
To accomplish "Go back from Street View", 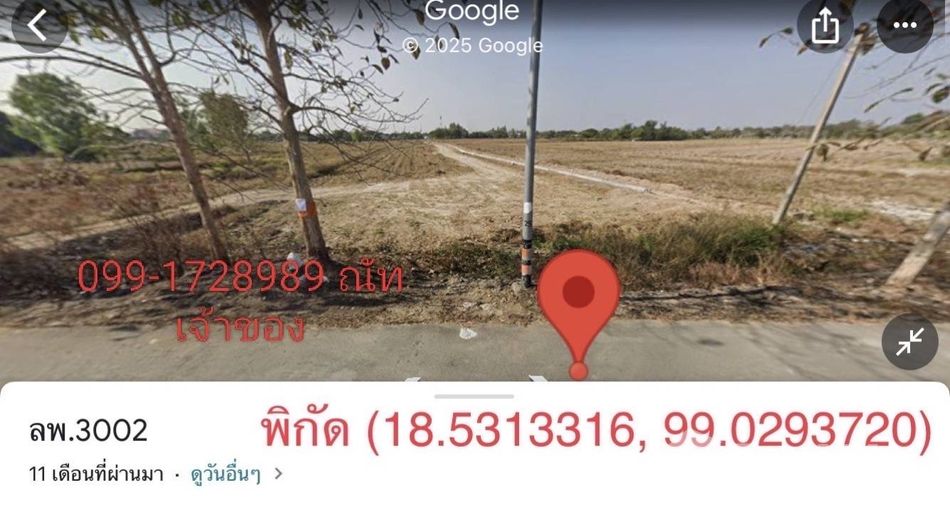I will coord(38,26).
